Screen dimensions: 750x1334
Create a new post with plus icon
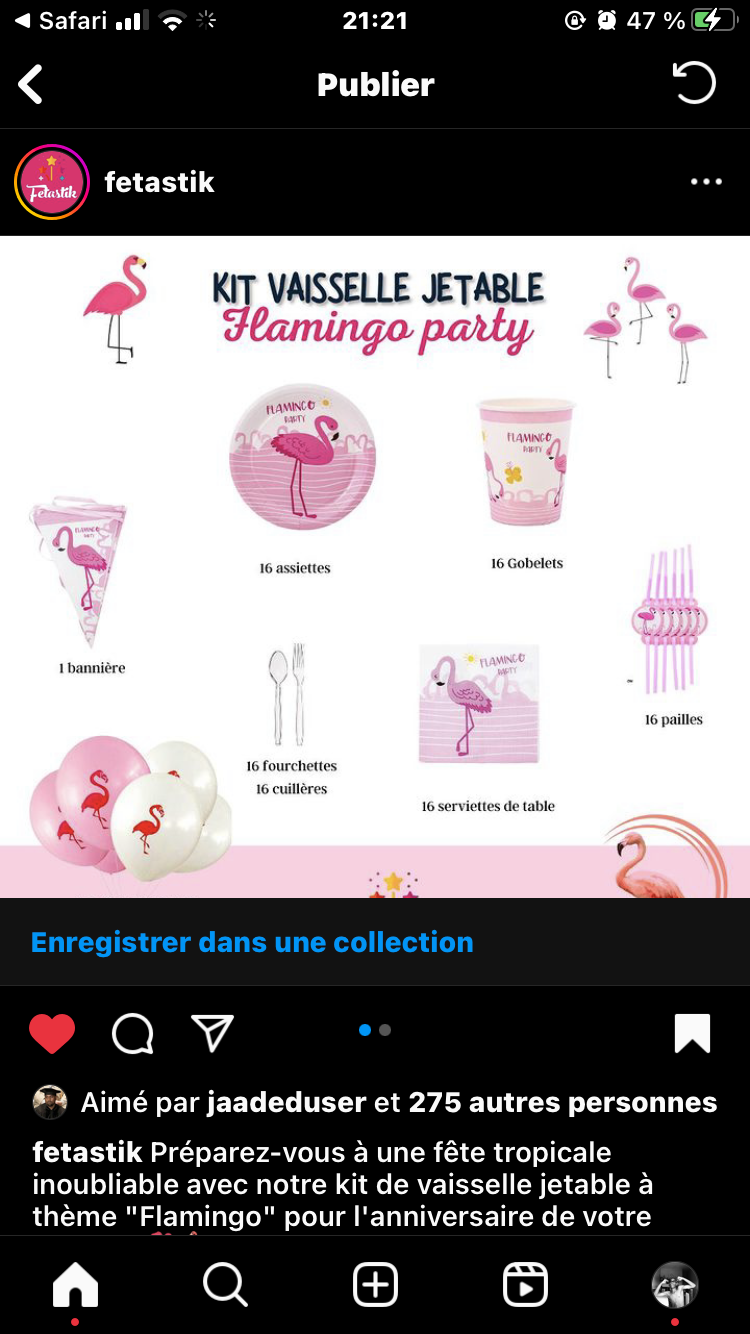(x=375, y=1284)
